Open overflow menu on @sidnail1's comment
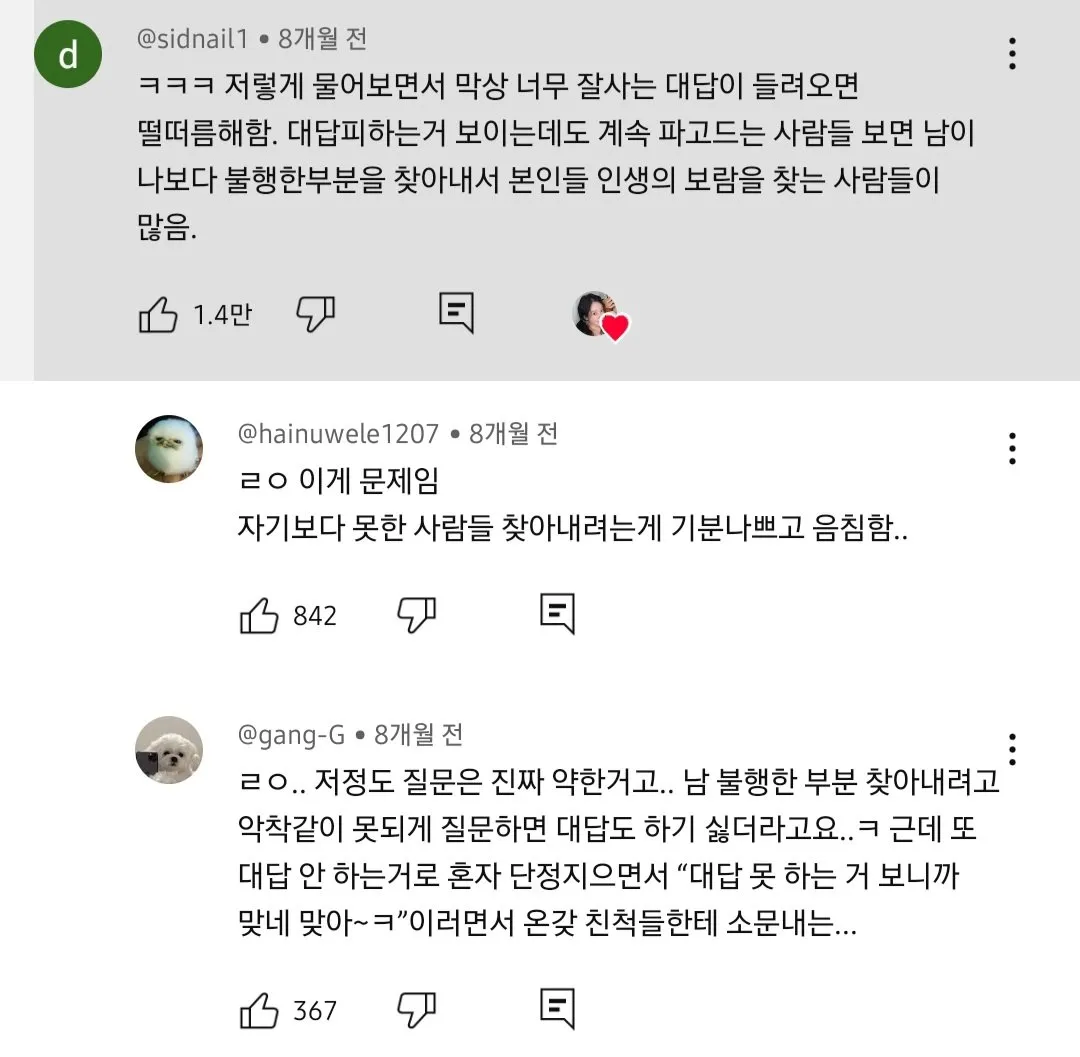The height and width of the screenshot is (1057, 1080). click(1012, 53)
